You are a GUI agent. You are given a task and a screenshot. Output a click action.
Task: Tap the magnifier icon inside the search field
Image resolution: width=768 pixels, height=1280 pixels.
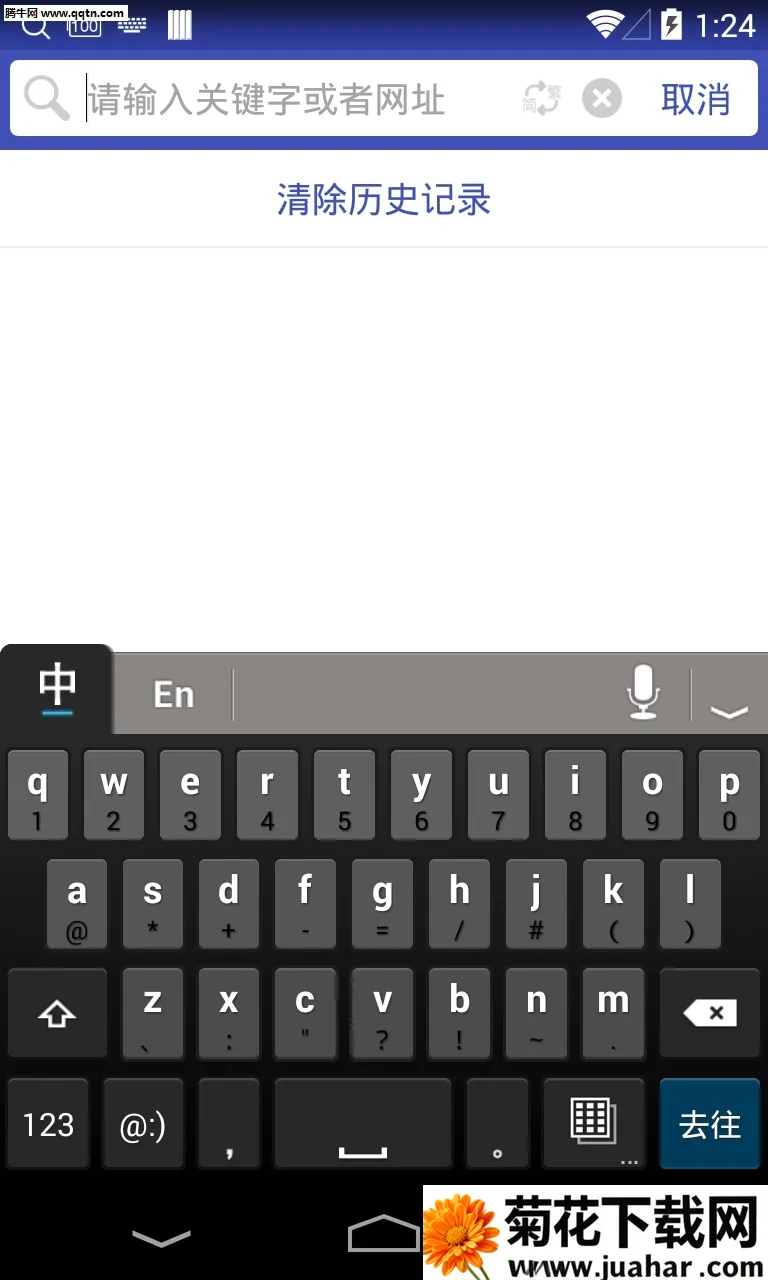pos(44,97)
